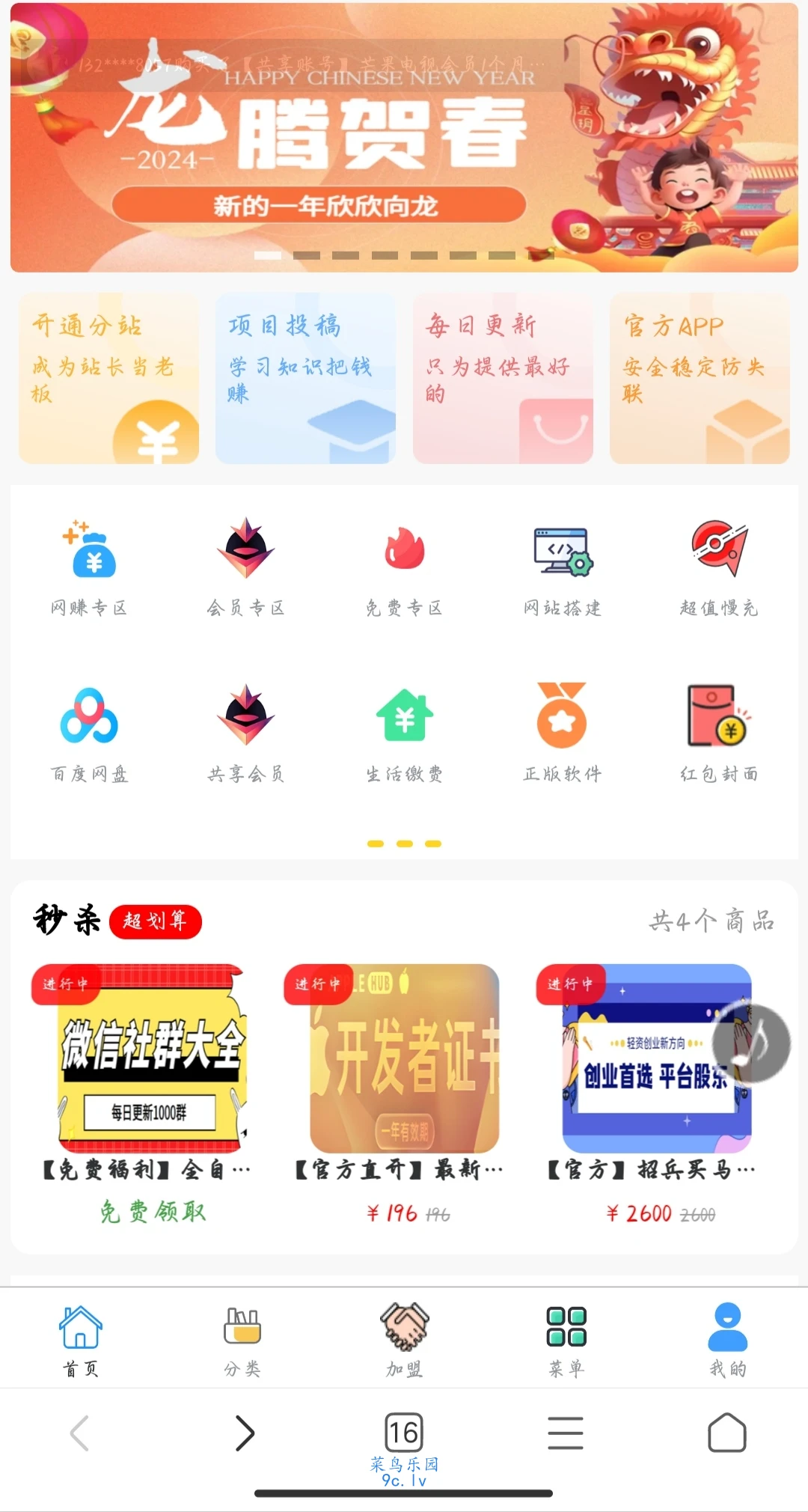Open the 百度网盘 category
Viewport: 808px width, 1512px height.
[x=90, y=732]
